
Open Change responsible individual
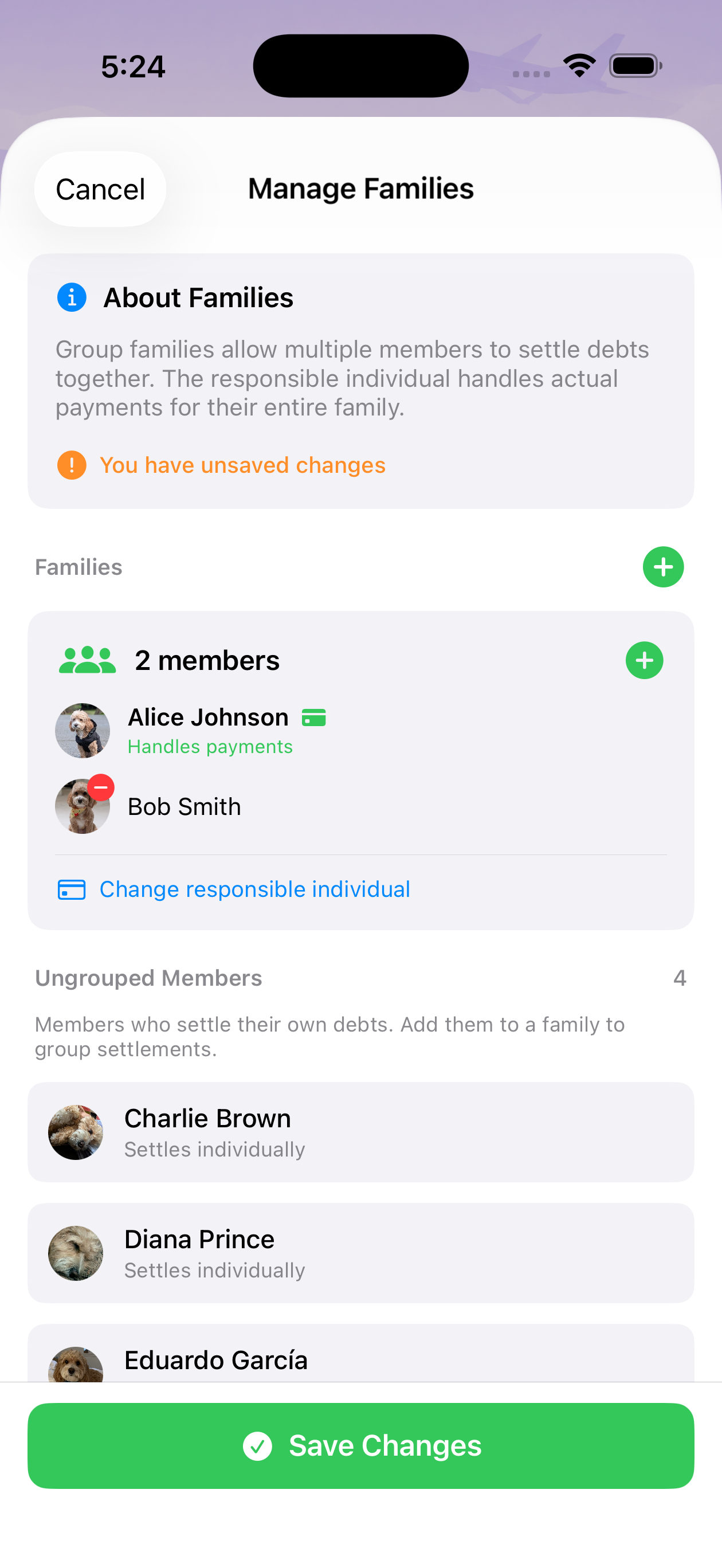click(x=254, y=889)
